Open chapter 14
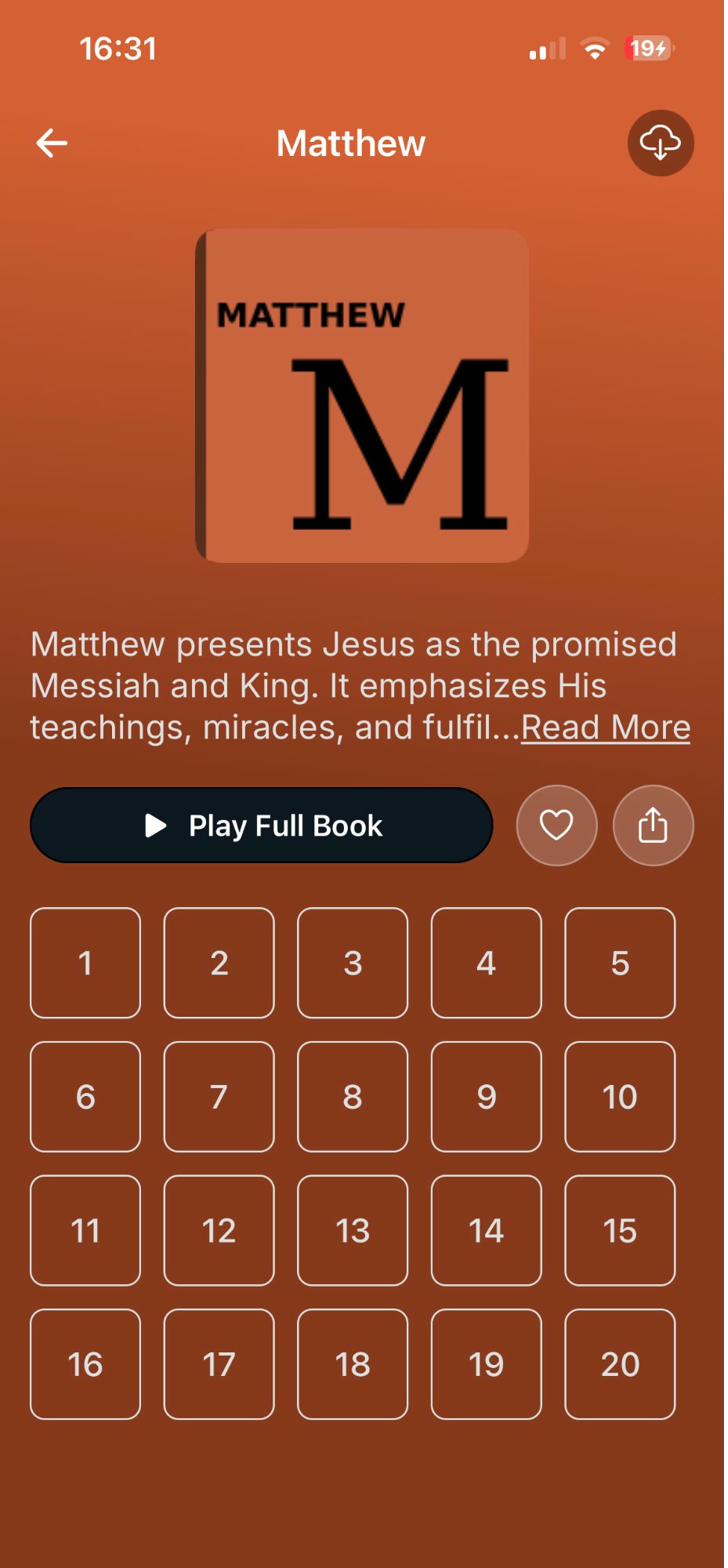 (486, 1230)
